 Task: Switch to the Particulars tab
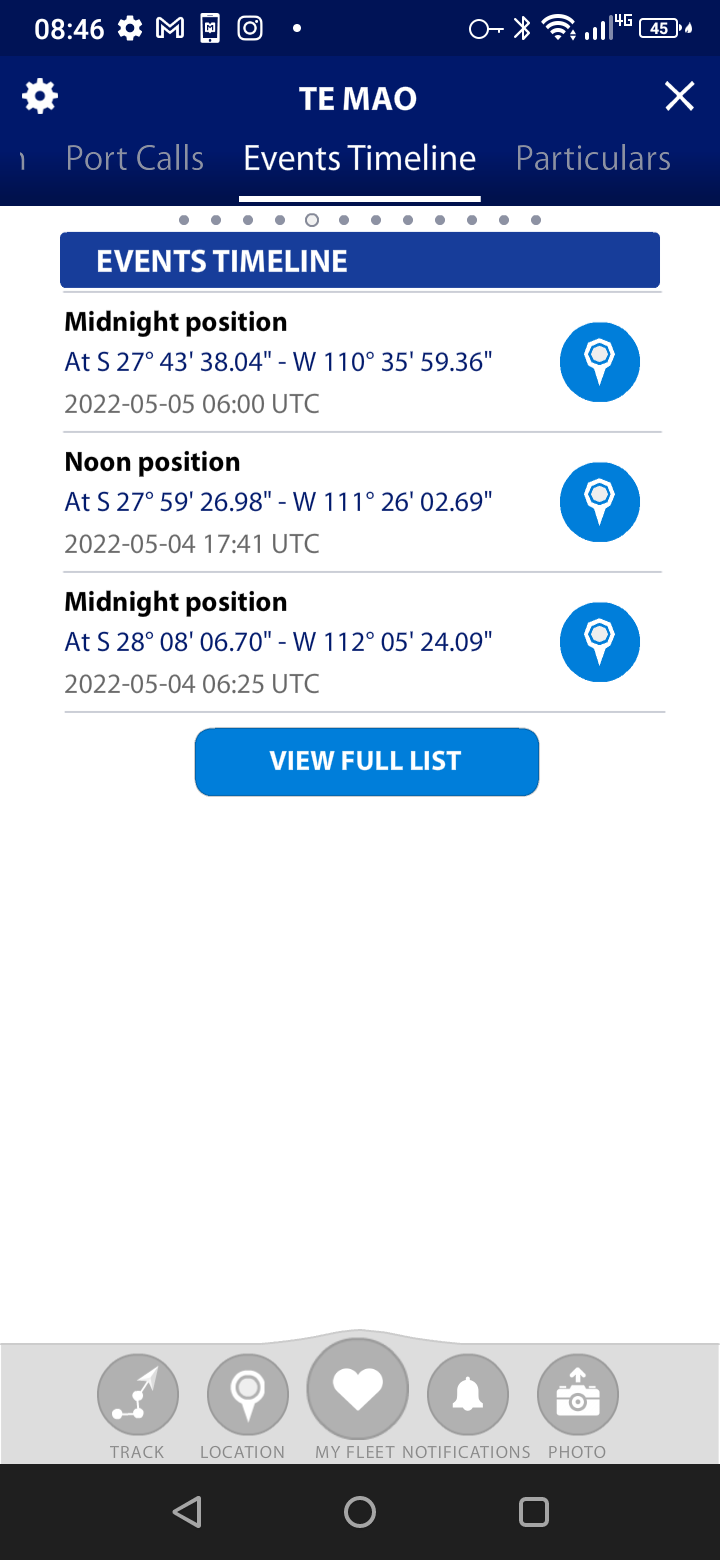tap(593, 158)
